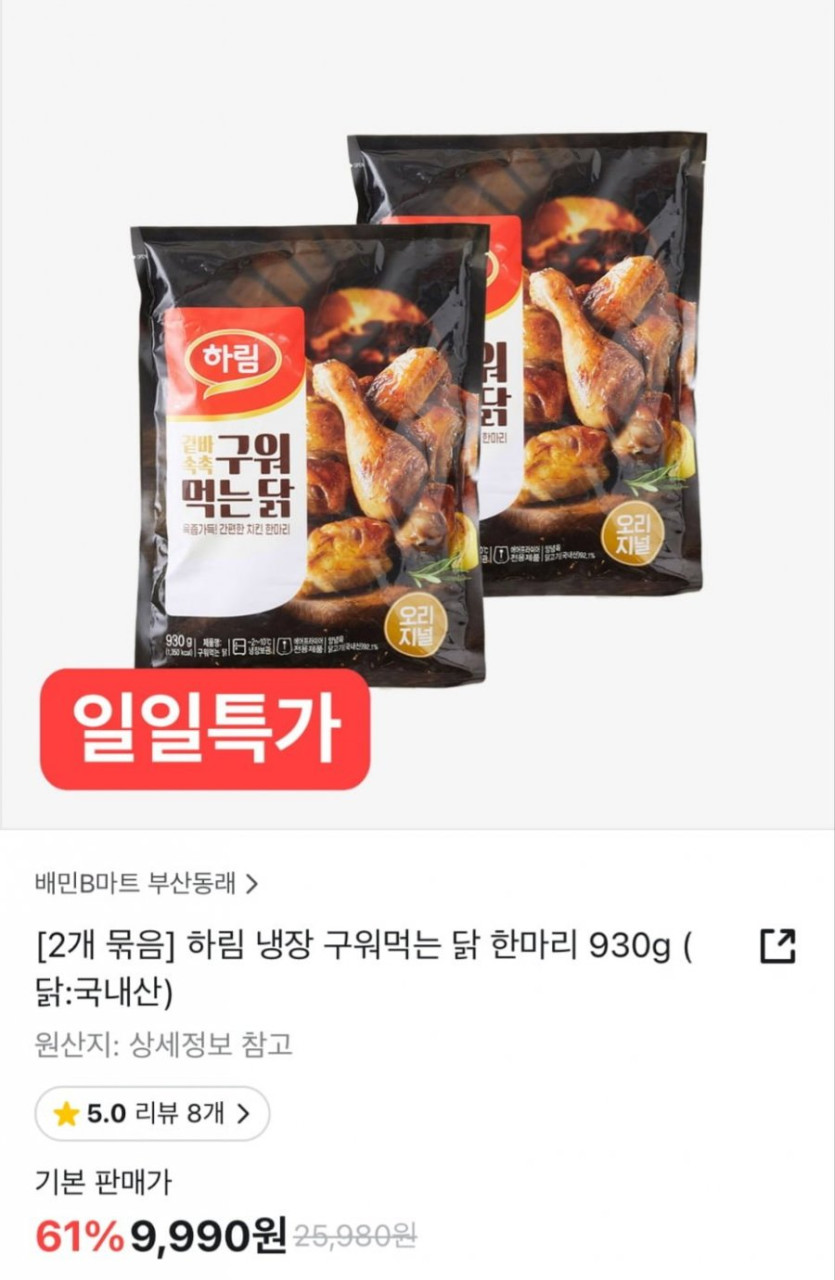This screenshot has height=1280, width=835.
Task: Open the 배민B마트 부산동래 store link
Action: click(x=147, y=883)
